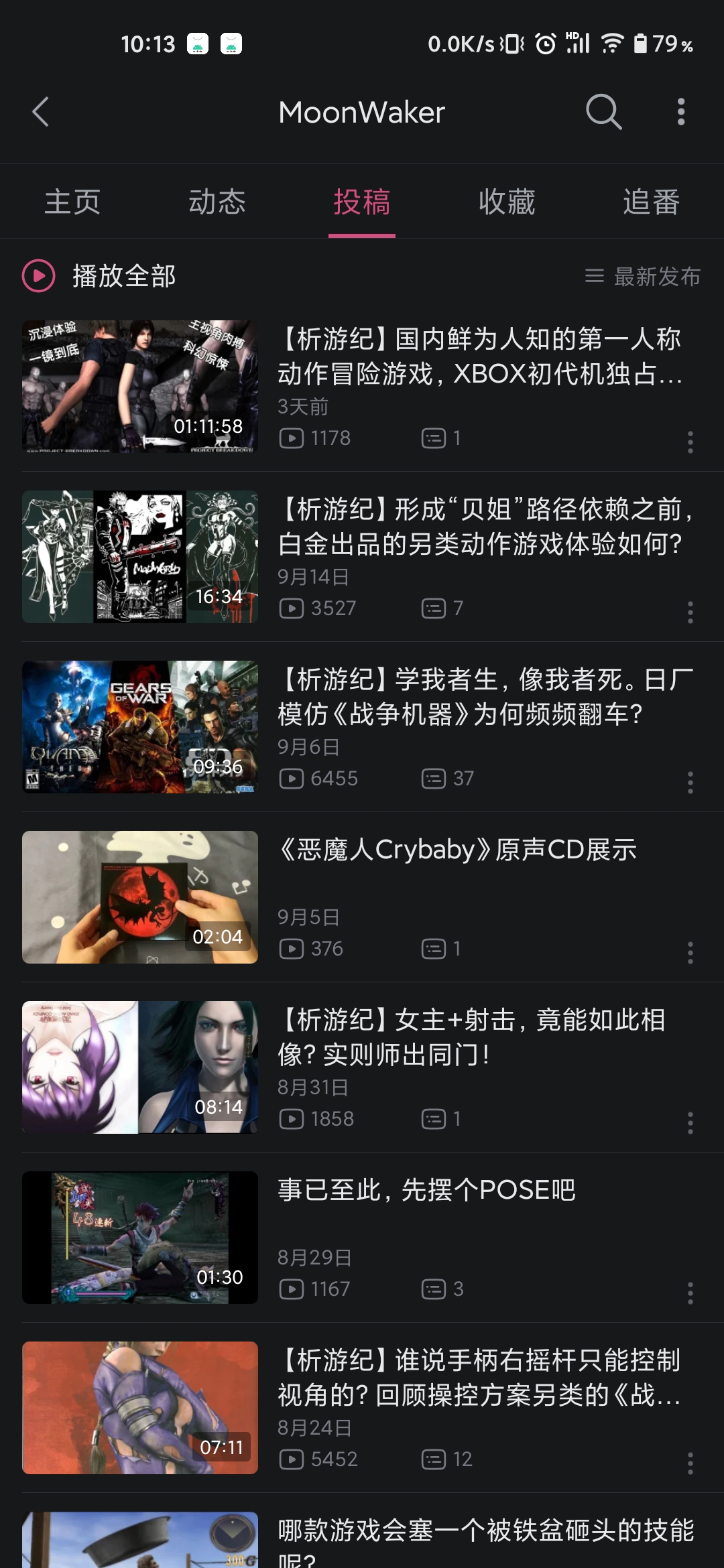This screenshot has height=1568, width=724.
Task: Go back from MoonWaker's profile
Action: tap(42, 112)
